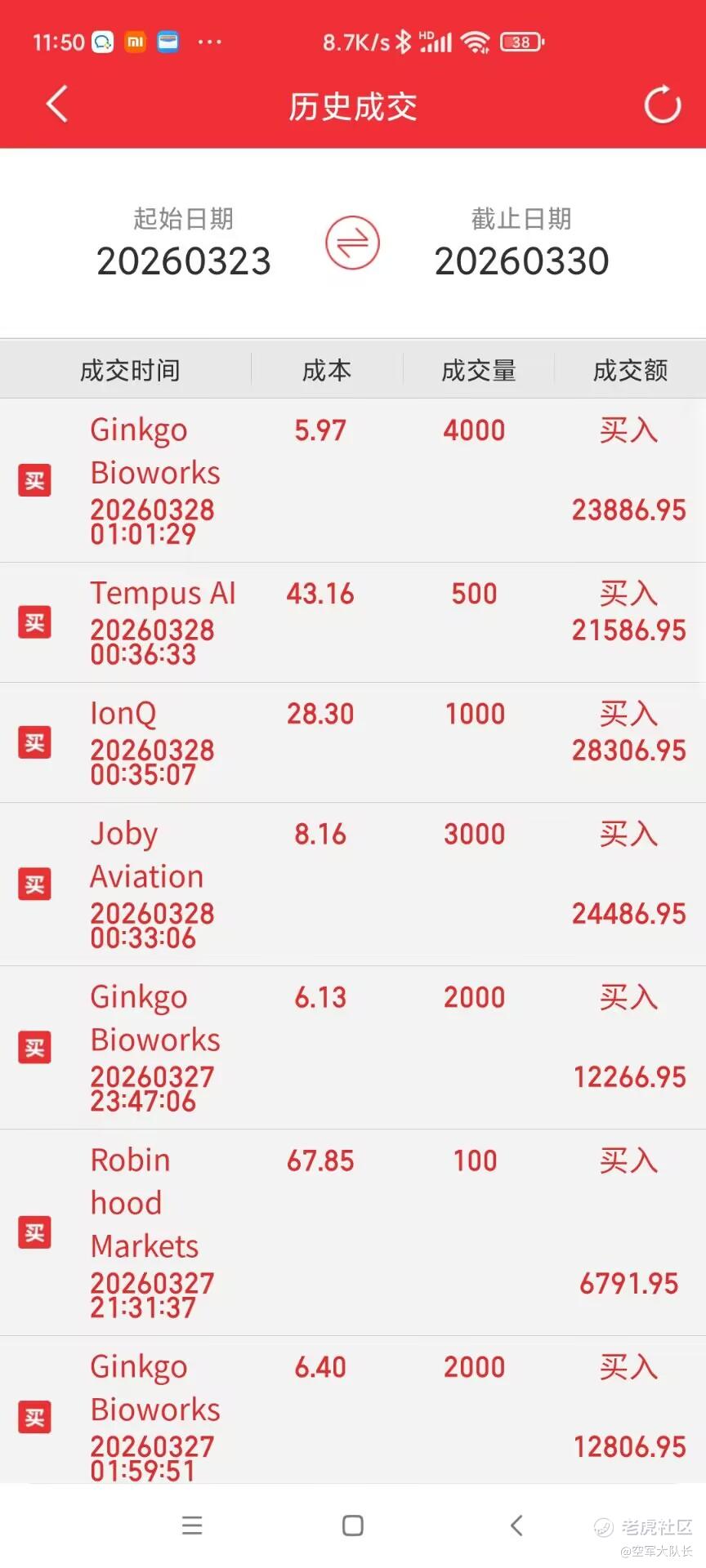The width and height of the screenshot is (706, 1568).
Task: Change the 起始日期 start date
Action: 183,261
